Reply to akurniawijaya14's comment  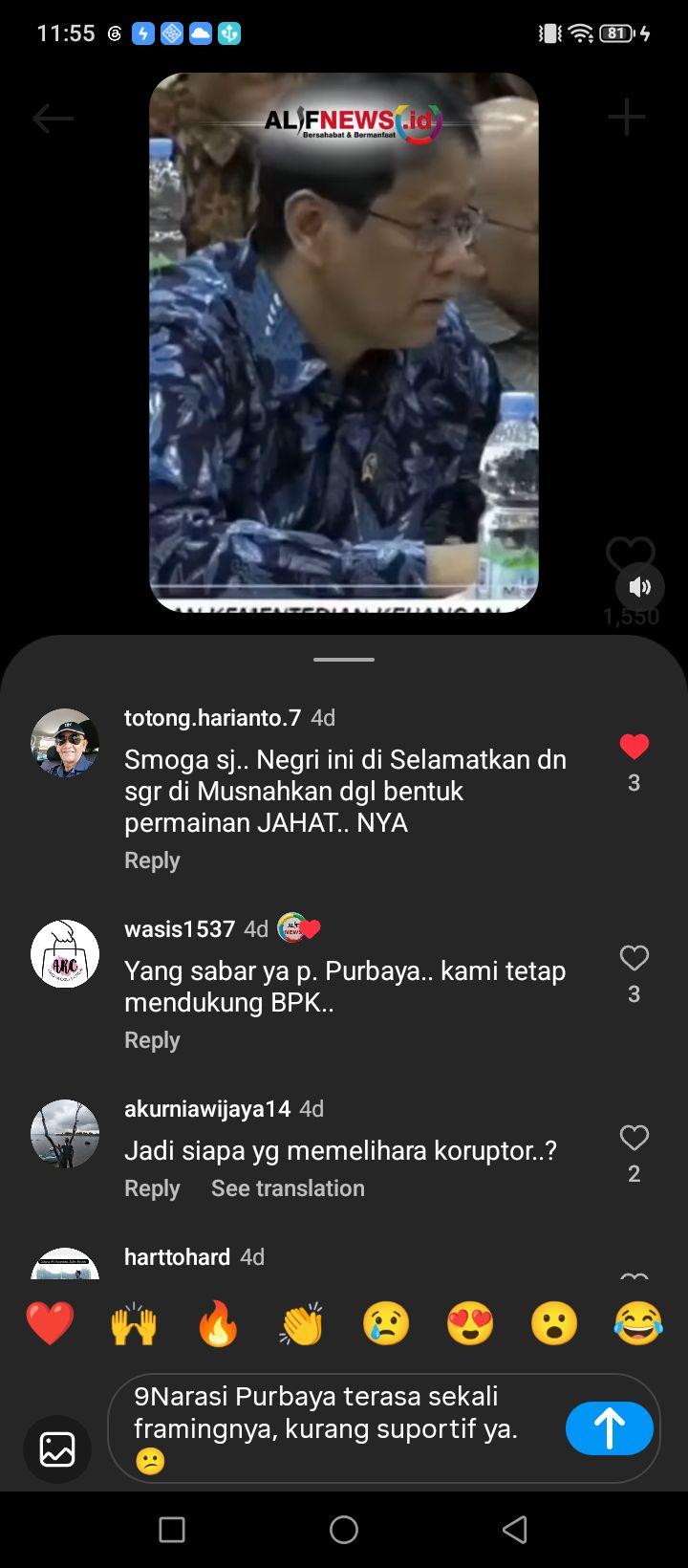(x=152, y=1188)
